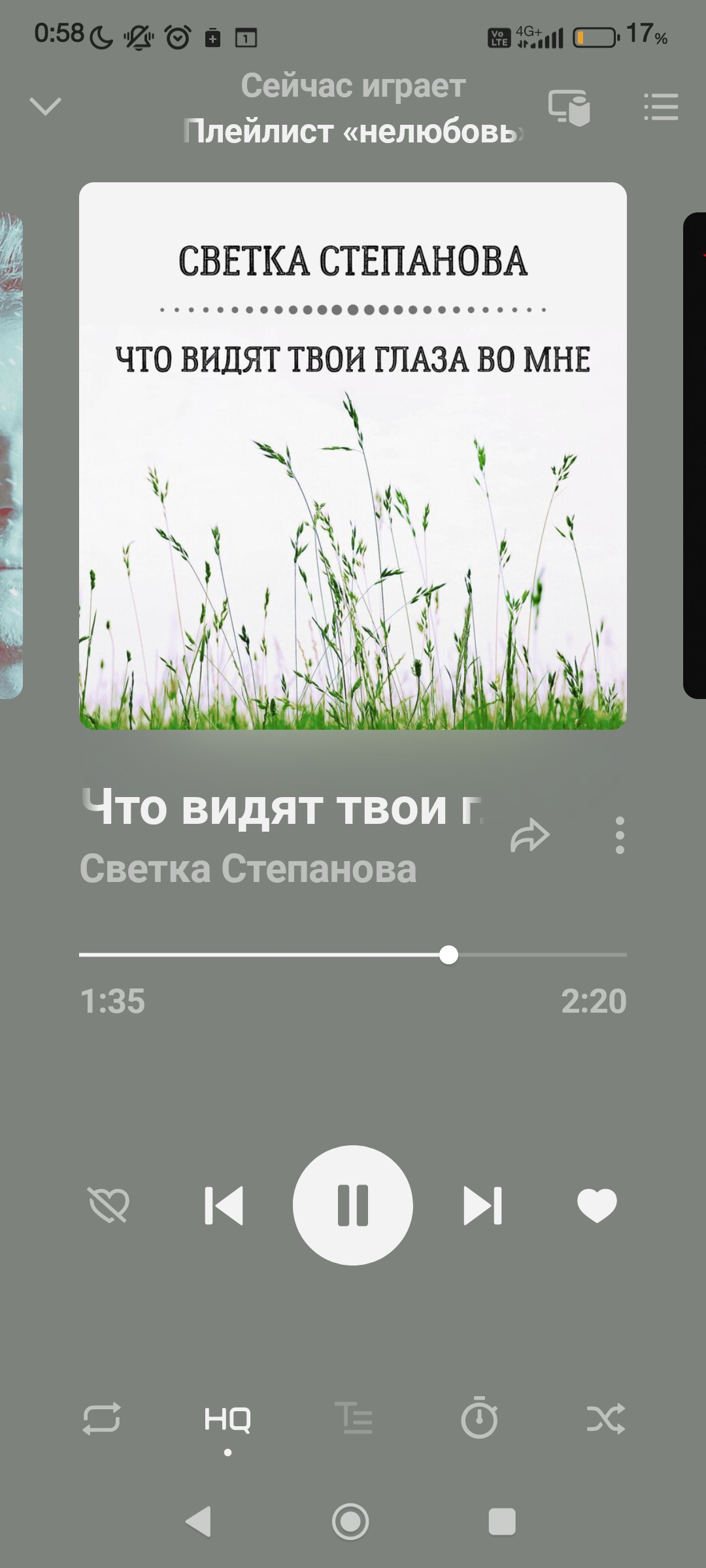
Task: Collapse the now playing screen
Action: coord(45,106)
